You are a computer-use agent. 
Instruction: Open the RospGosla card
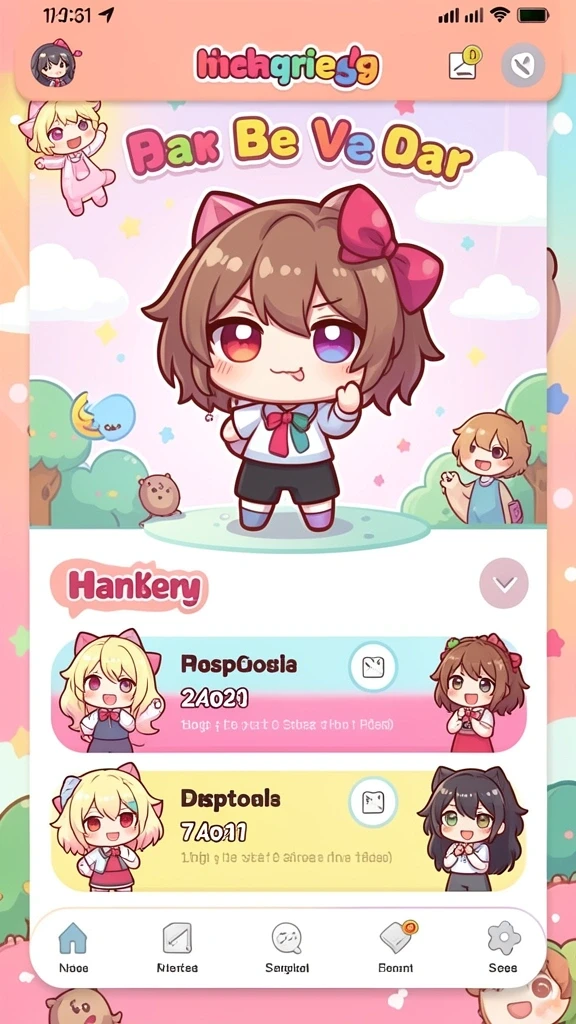coord(288,694)
